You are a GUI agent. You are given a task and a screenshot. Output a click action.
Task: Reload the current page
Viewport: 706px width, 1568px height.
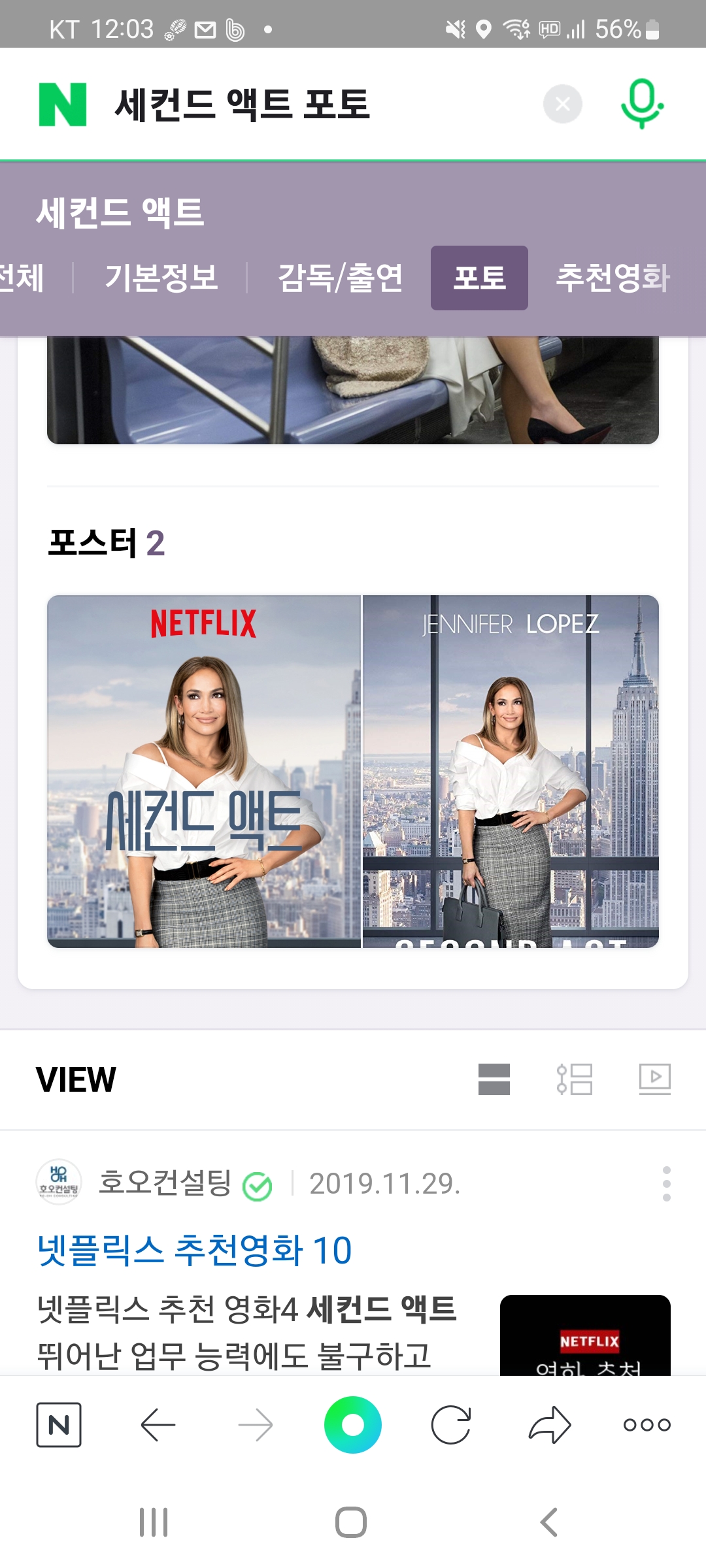point(451,1425)
